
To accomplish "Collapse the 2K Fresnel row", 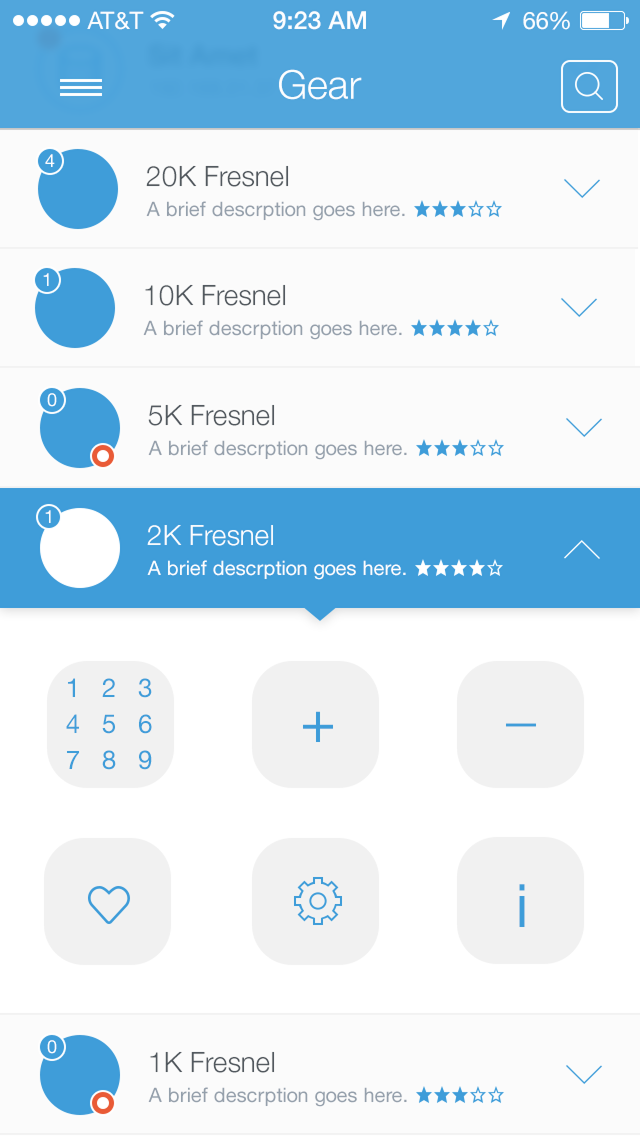I will pyautogui.click(x=582, y=548).
